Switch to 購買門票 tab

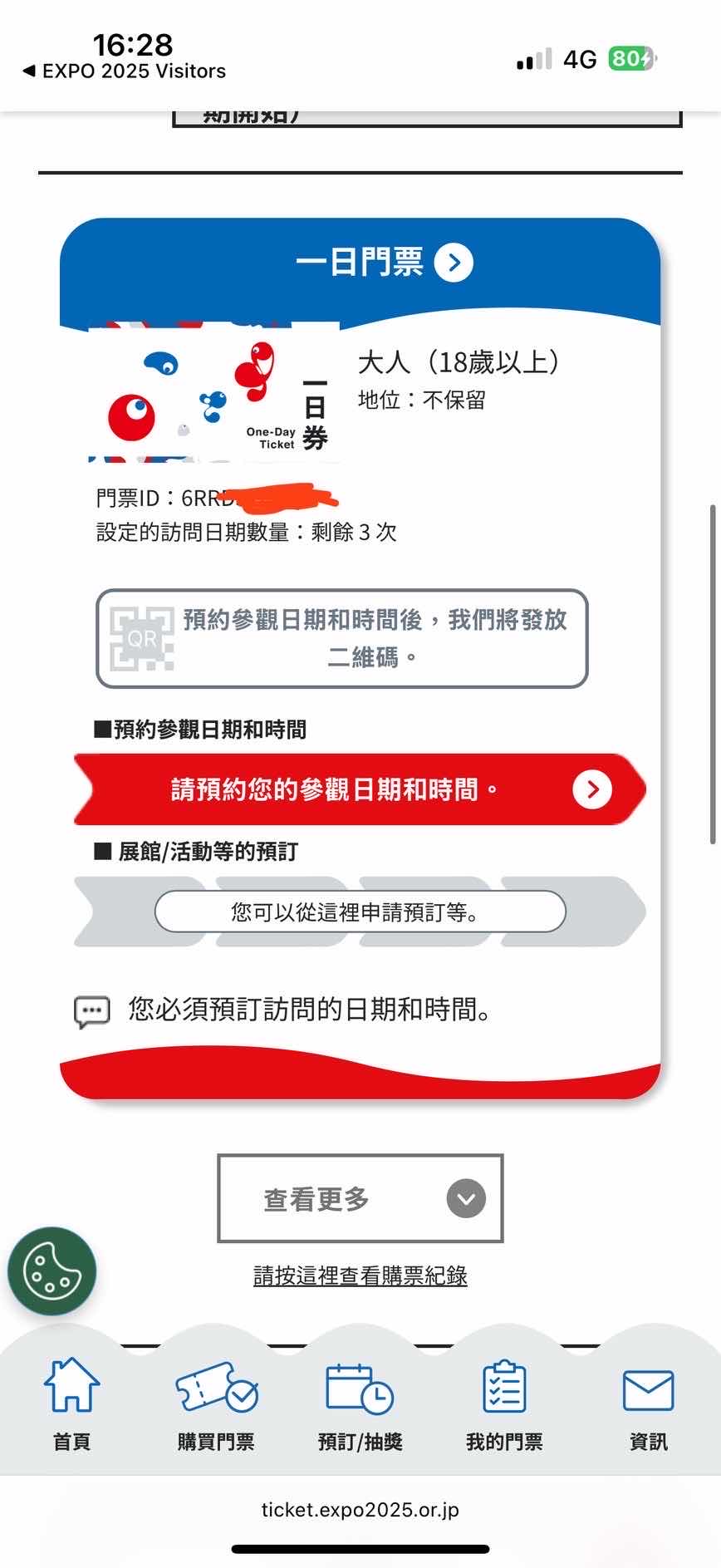216,1404
